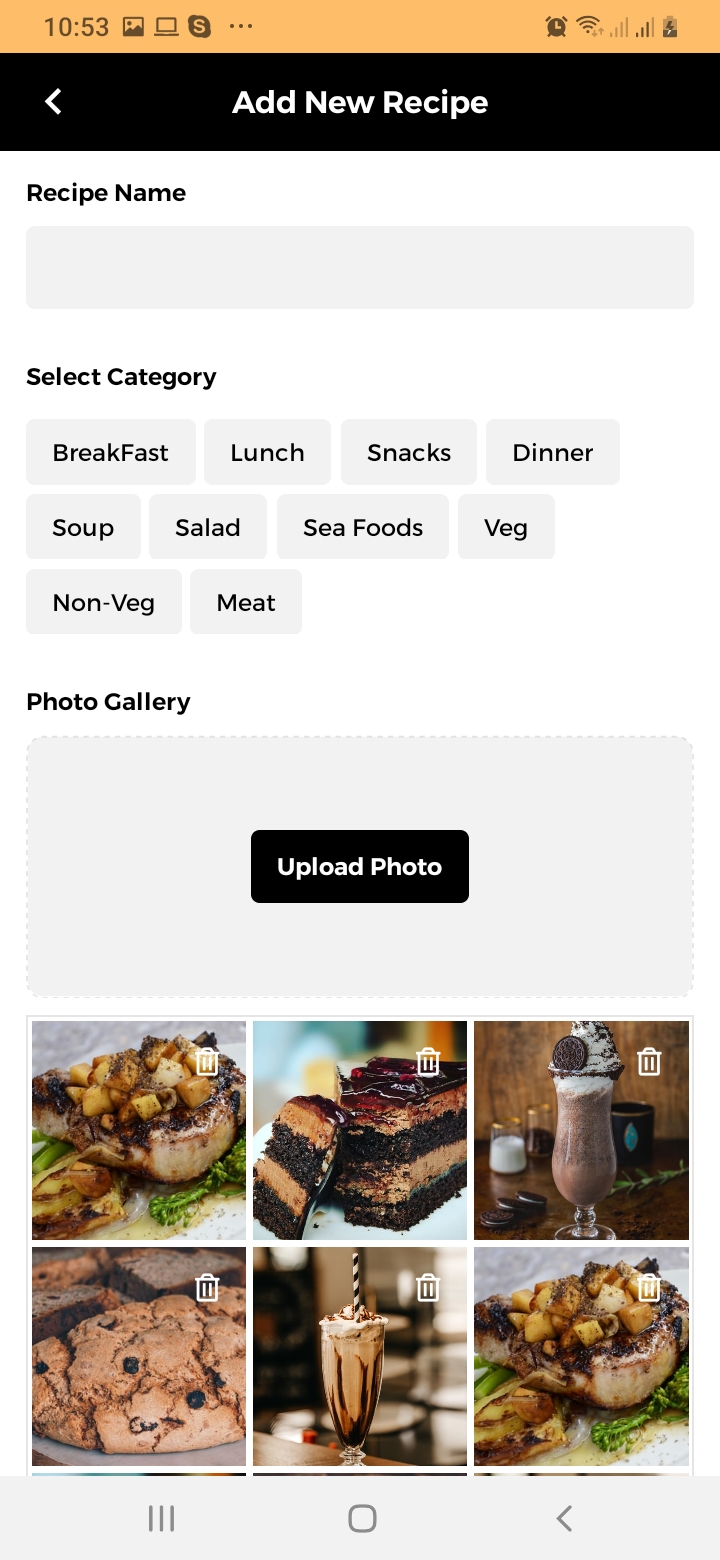Open the system recent apps view
720x1560 pixels.
coord(161,1519)
